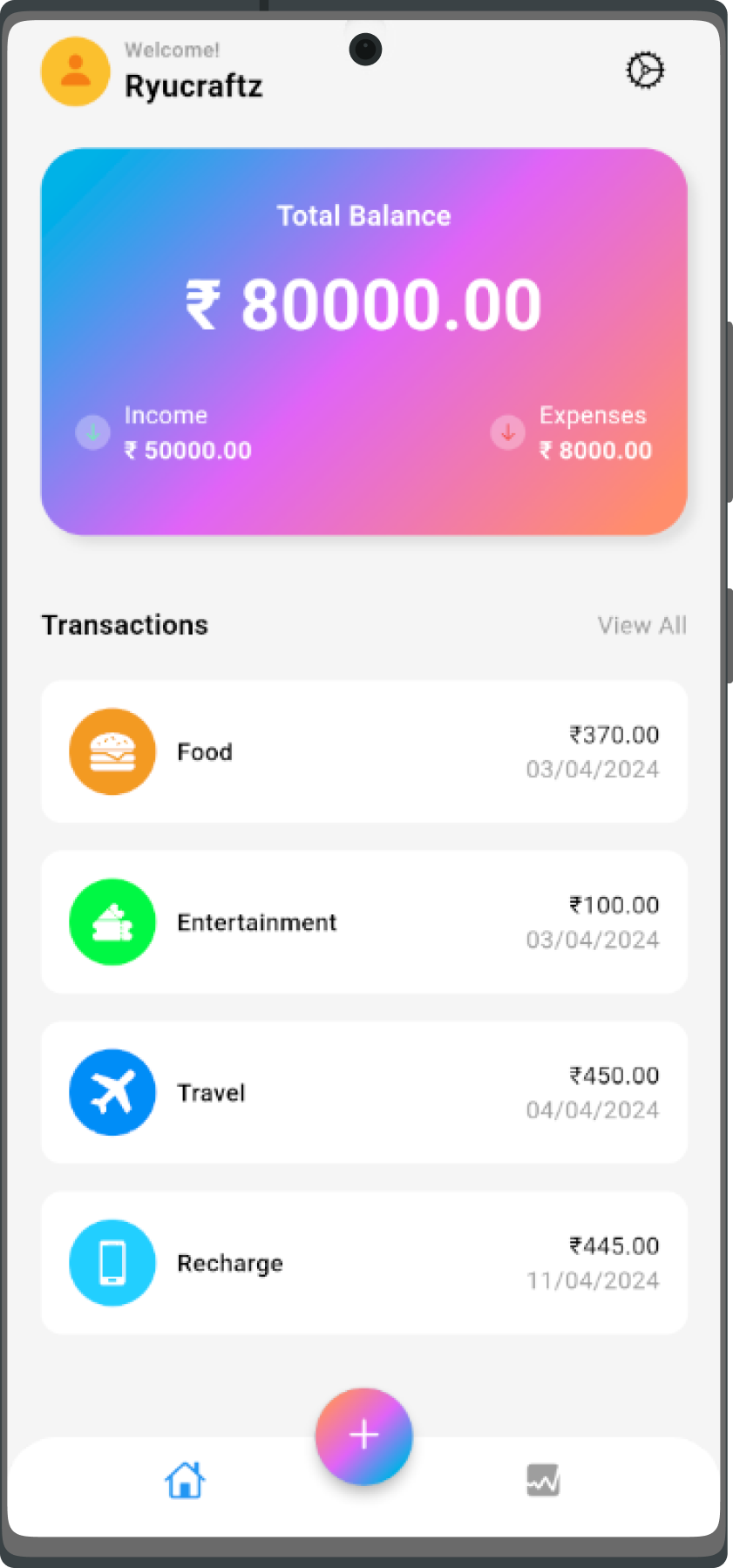Open the Entertainment transaction
Viewport: 733px width, 1568px height.
click(x=364, y=921)
